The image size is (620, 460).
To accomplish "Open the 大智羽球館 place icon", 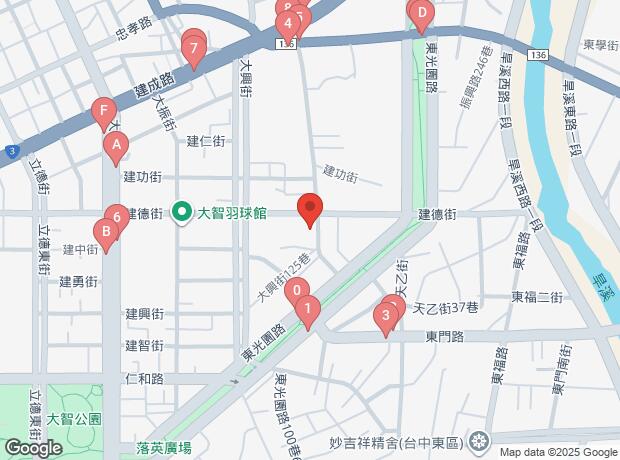I will [x=182, y=213].
